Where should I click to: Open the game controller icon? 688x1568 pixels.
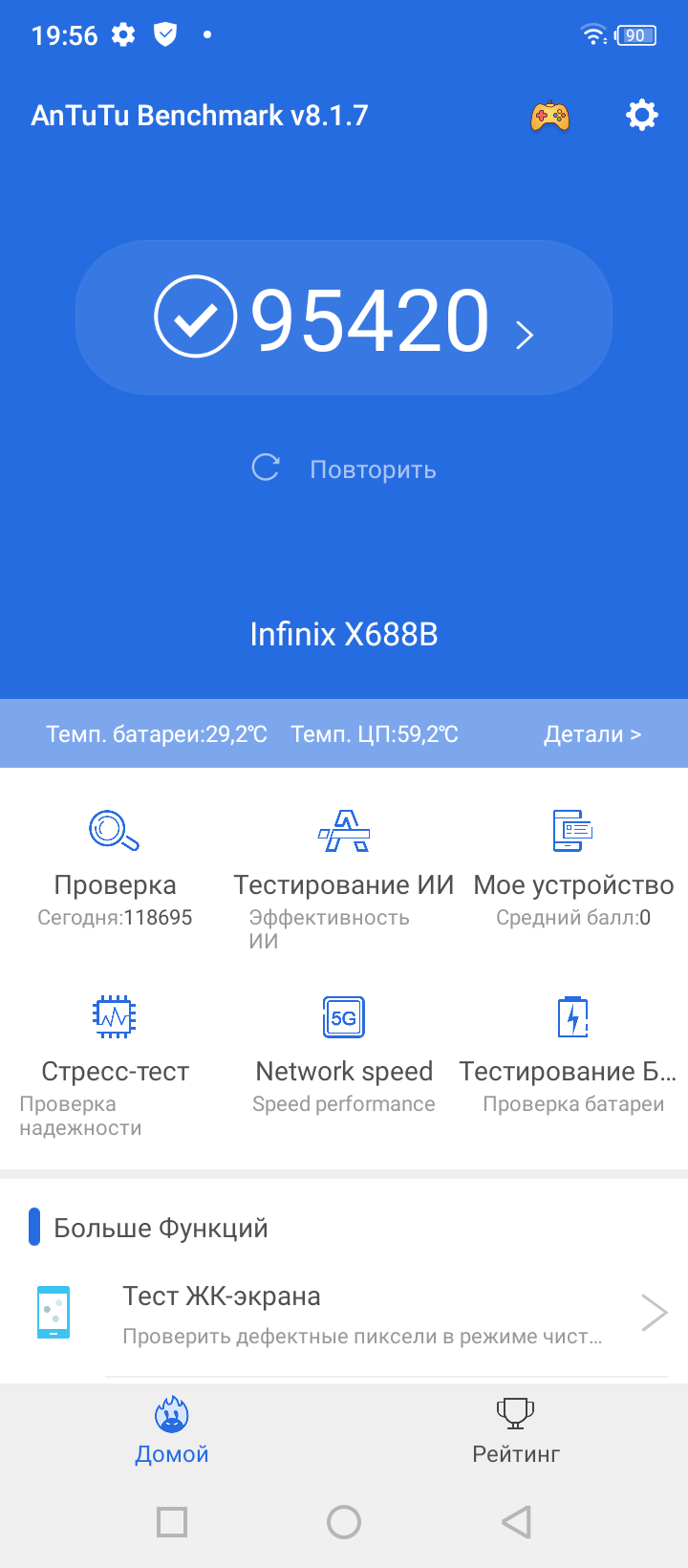(549, 117)
